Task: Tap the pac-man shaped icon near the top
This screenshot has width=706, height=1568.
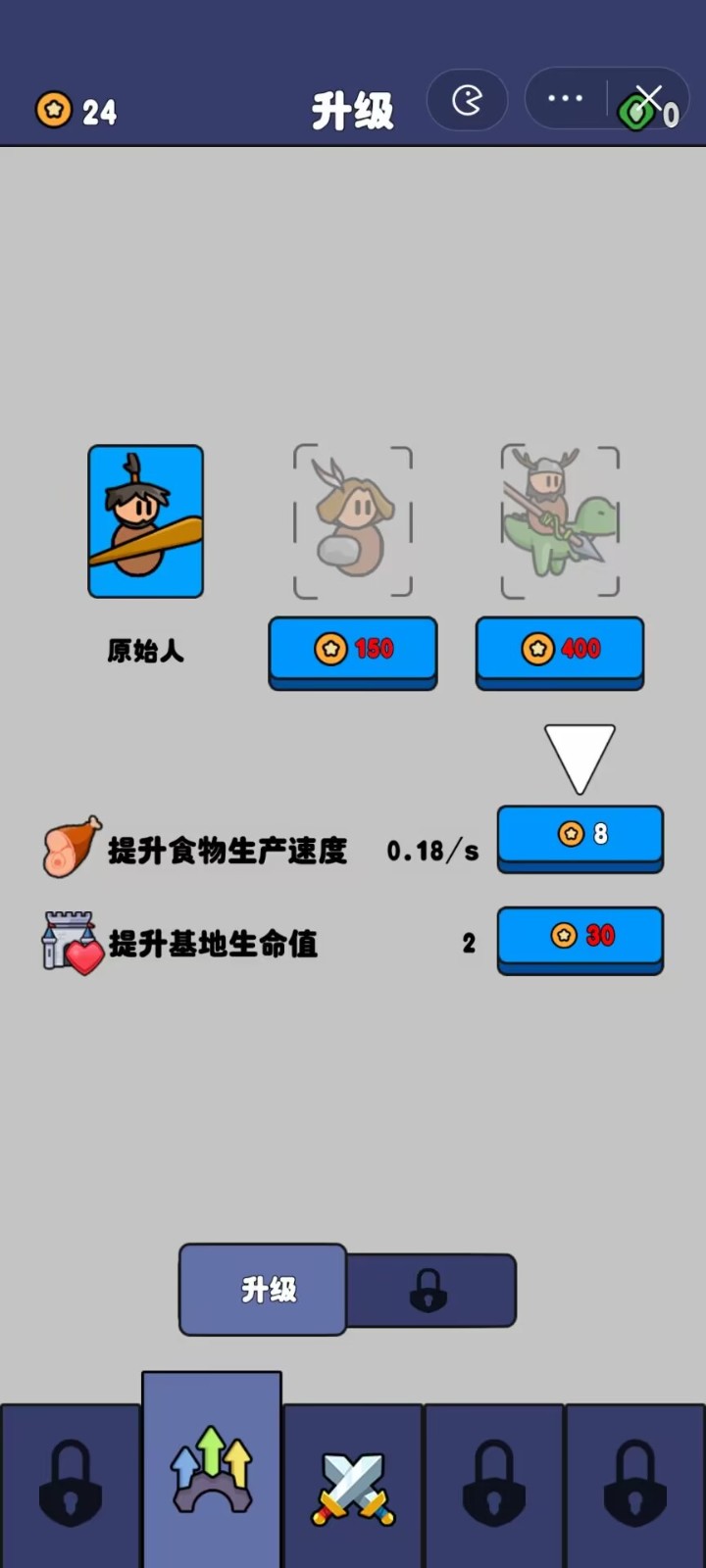Action: [x=468, y=99]
